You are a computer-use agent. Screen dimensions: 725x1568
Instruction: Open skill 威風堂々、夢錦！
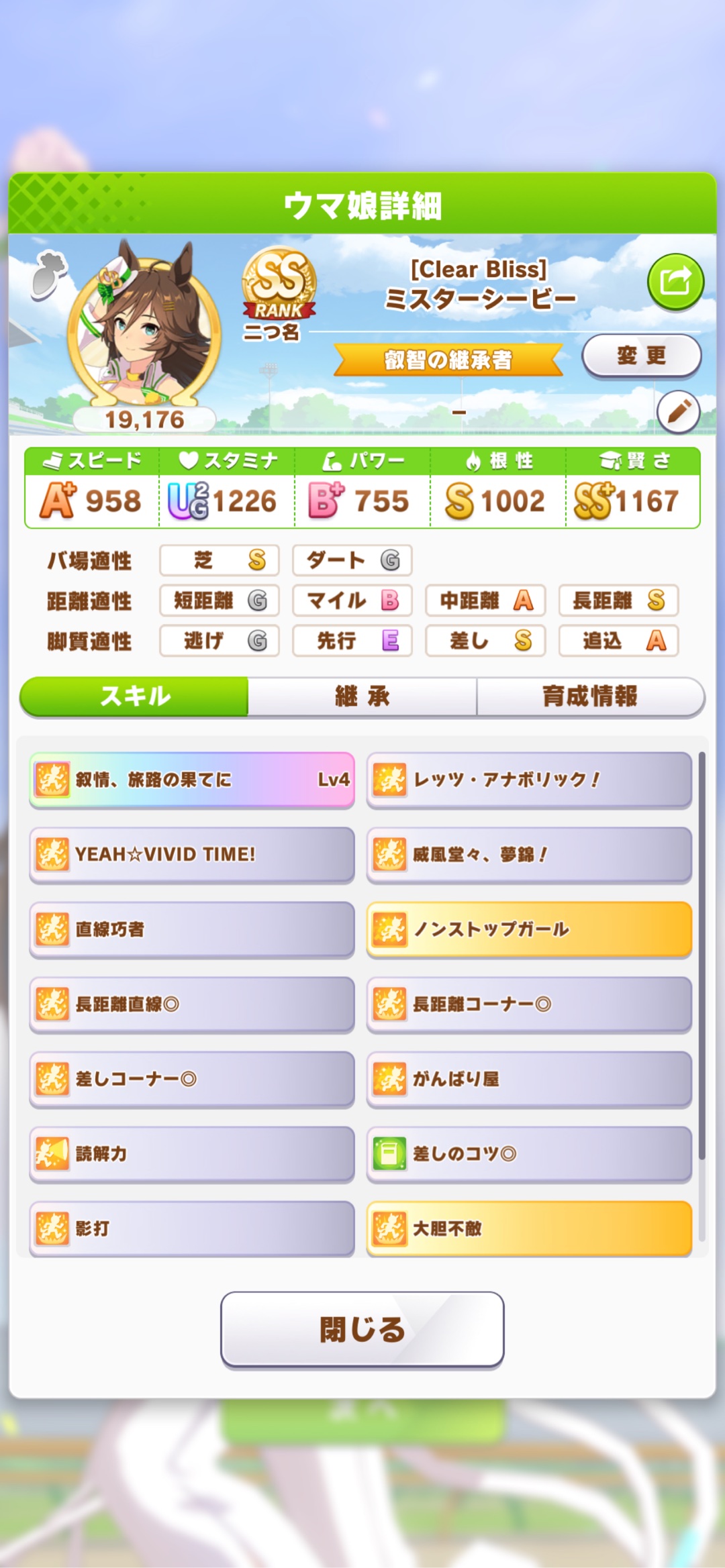click(x=529, y=855)
